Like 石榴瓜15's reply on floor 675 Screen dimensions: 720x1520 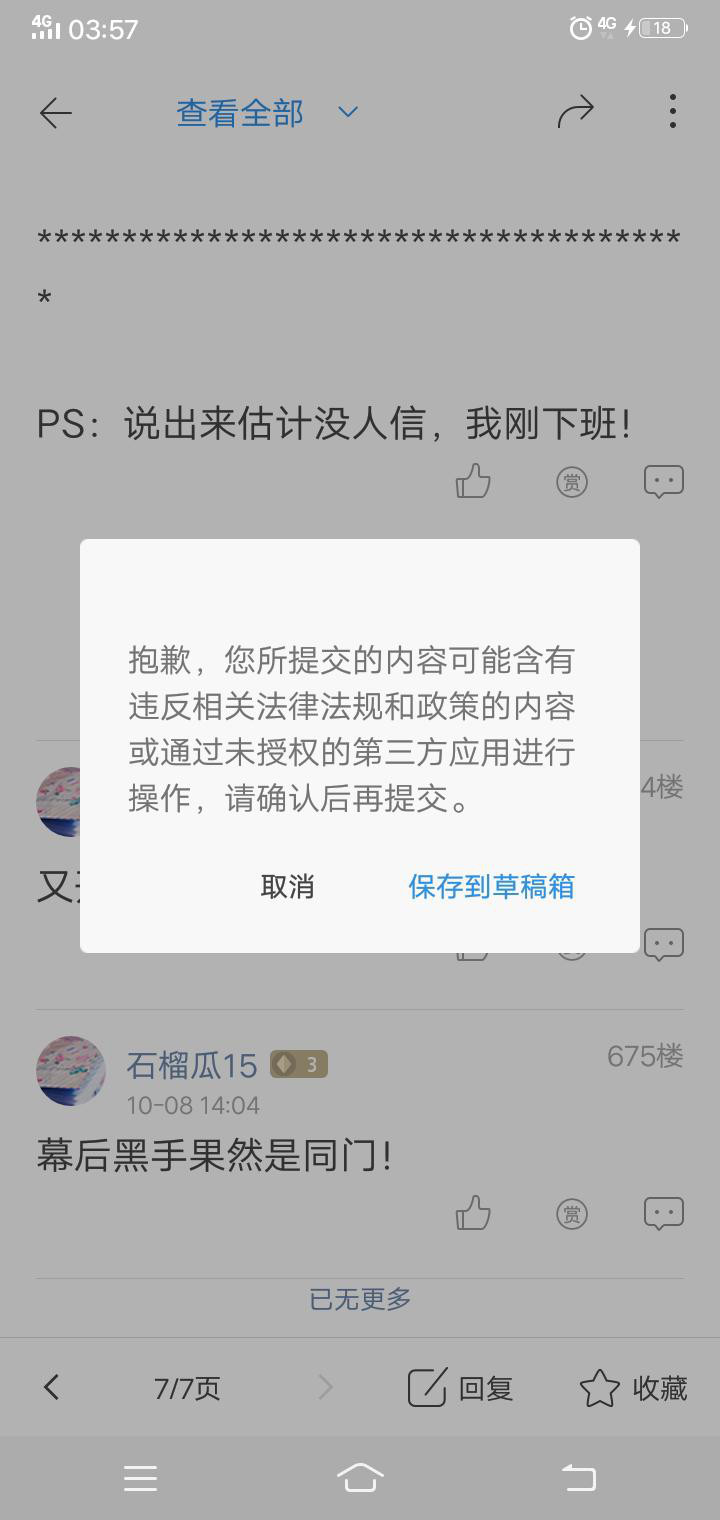click(x=473, y=1214)
